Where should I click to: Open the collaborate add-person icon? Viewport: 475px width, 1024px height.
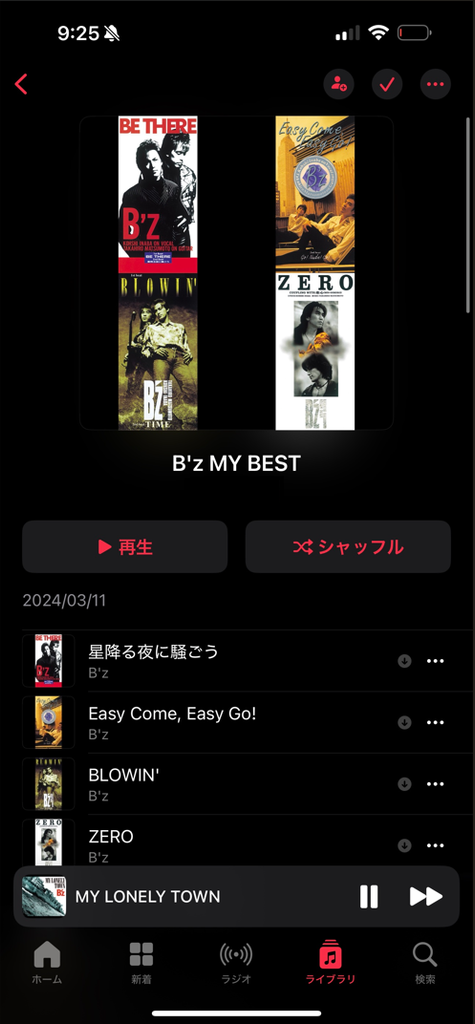[338, 84]
